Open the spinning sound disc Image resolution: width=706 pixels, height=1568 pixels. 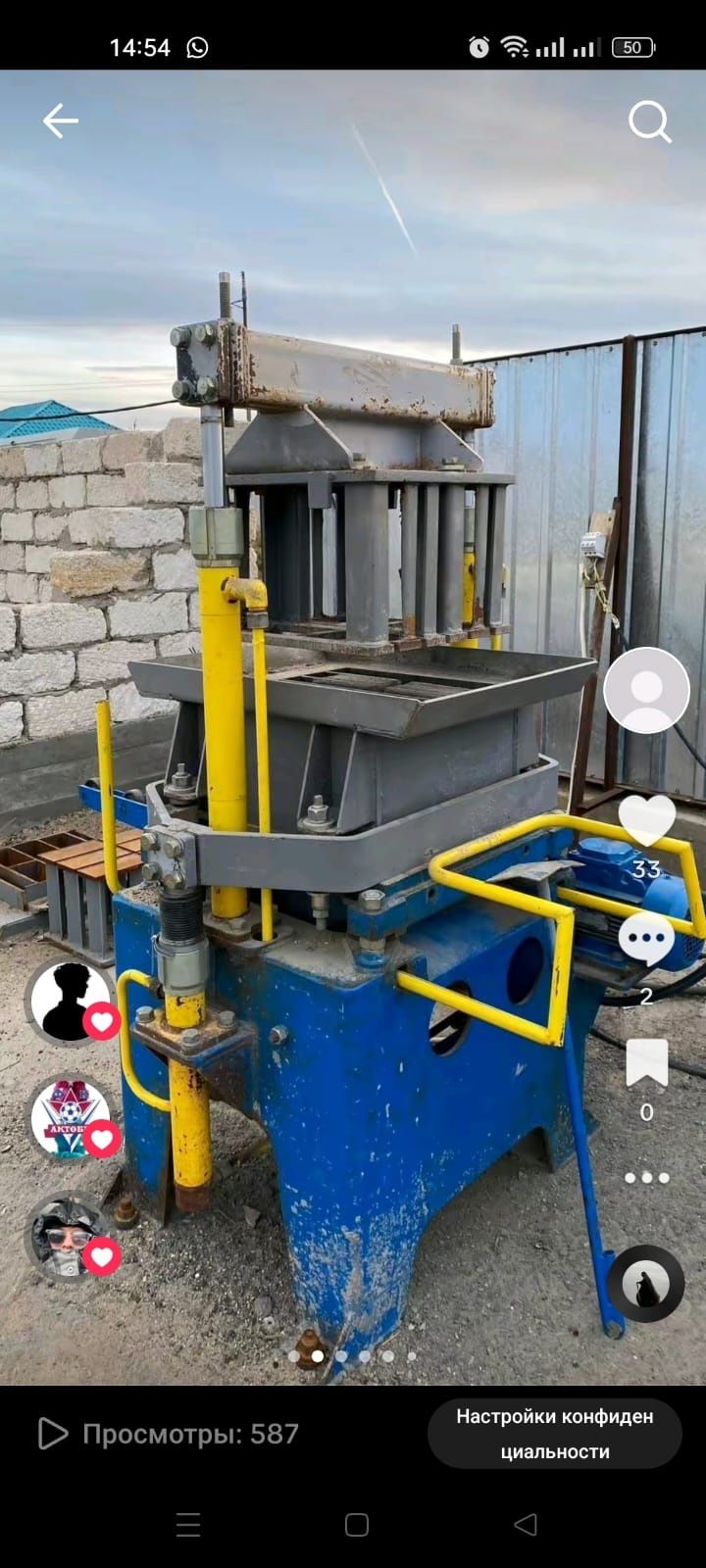click(645, 1284)
